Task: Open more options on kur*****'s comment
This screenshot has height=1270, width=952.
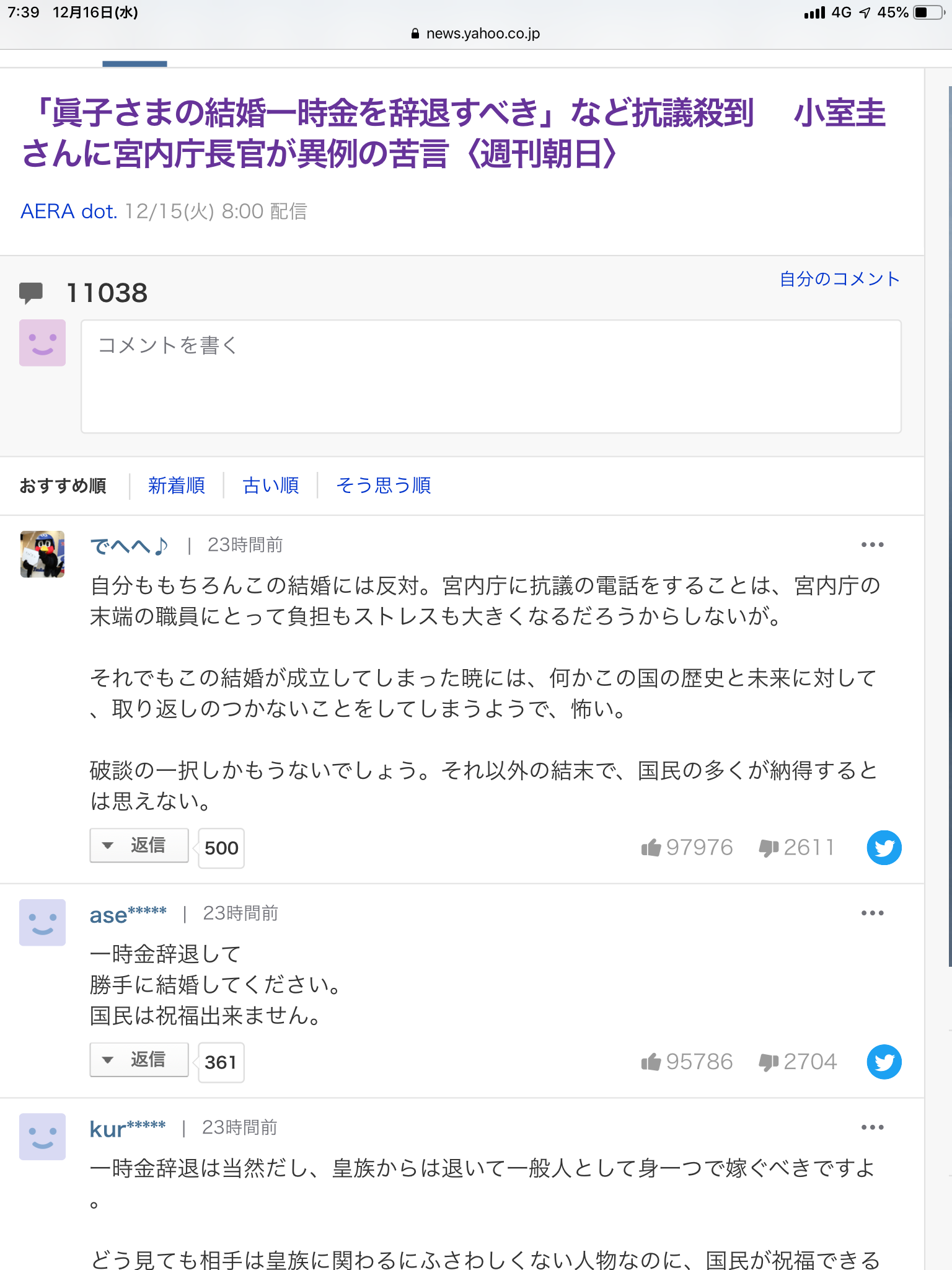Action: coord(872,1127)
